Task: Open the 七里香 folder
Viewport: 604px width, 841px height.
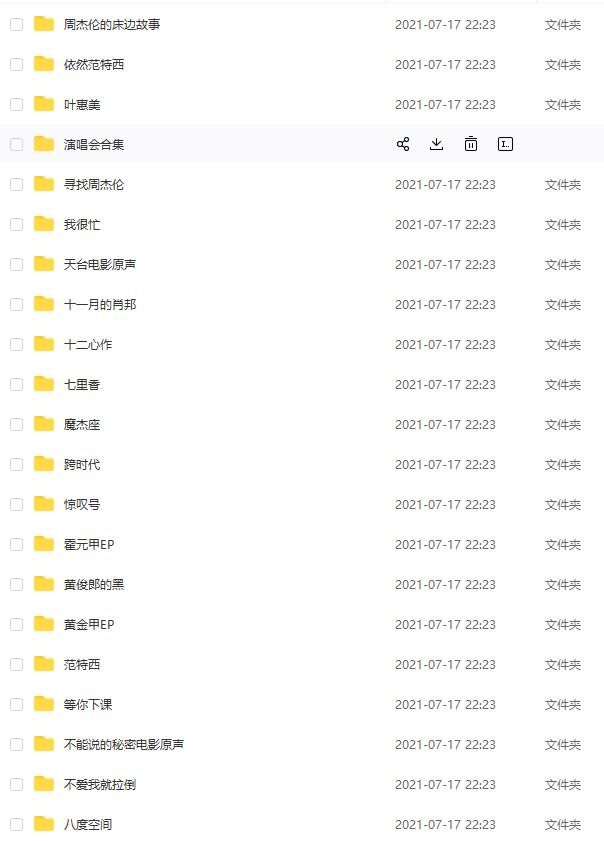Action: 81,384
